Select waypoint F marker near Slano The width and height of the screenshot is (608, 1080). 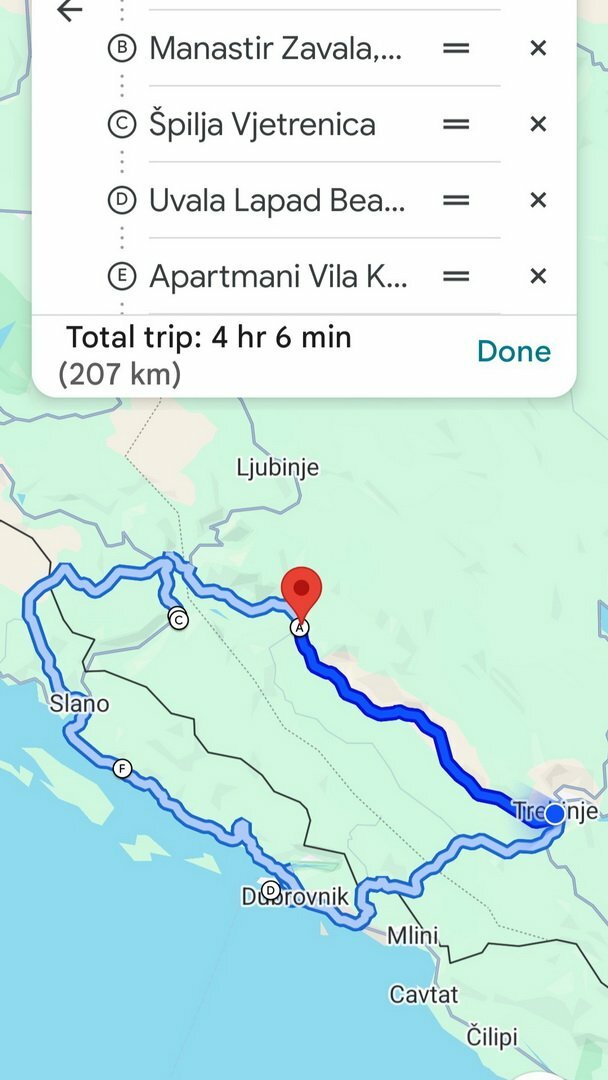tap(123, 769)
